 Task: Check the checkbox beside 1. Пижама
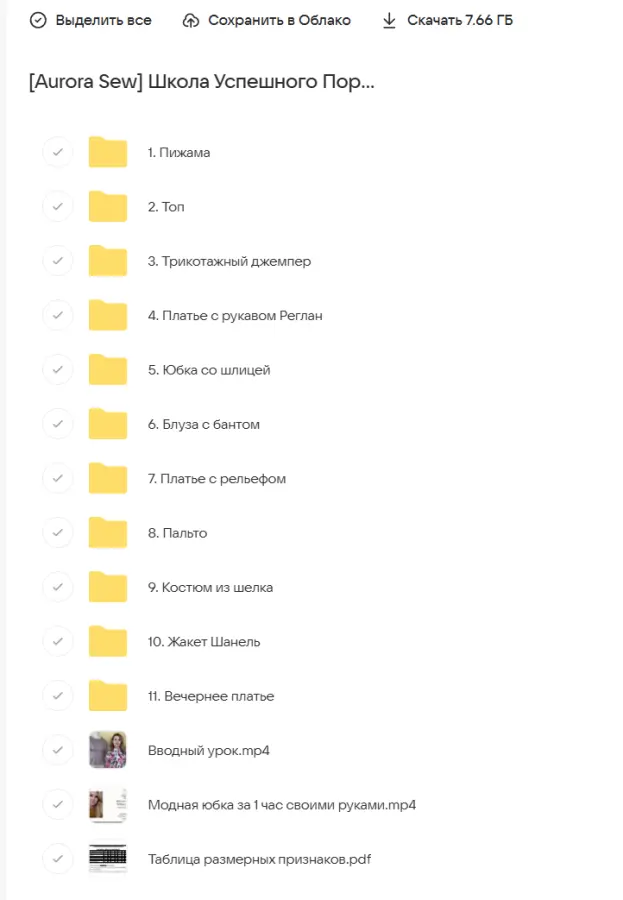coord(58,153)
